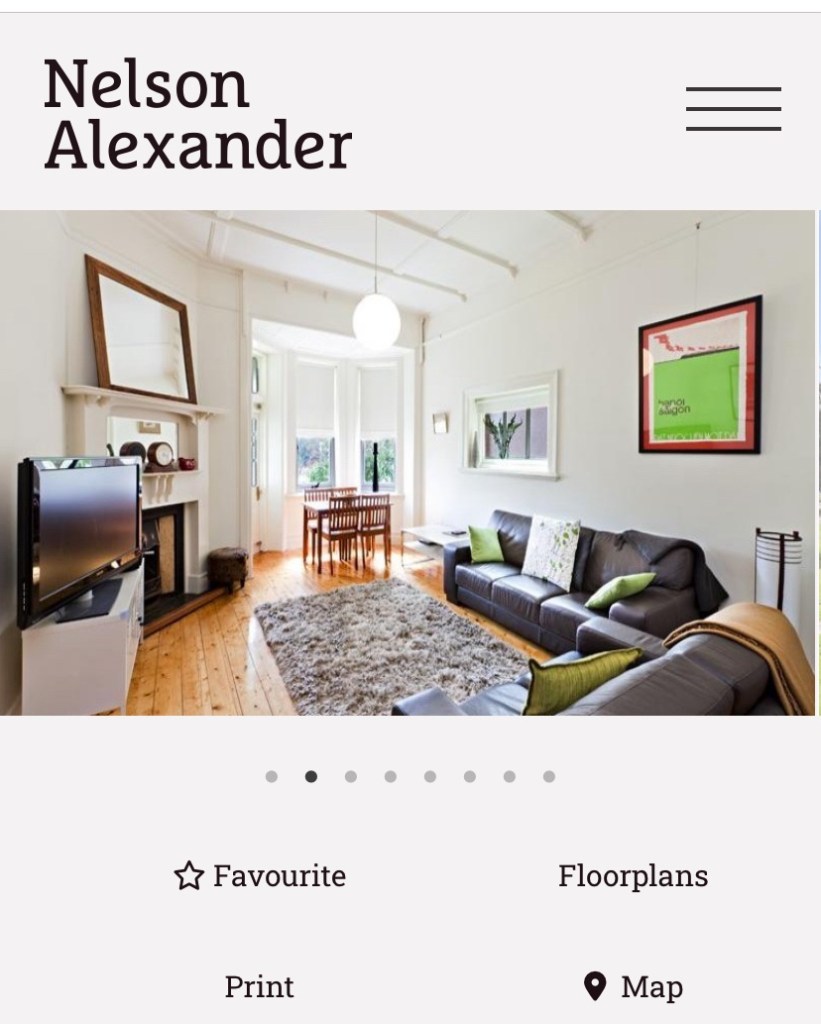
Task: Open the living room photo
Action: (x=408, y=462)
